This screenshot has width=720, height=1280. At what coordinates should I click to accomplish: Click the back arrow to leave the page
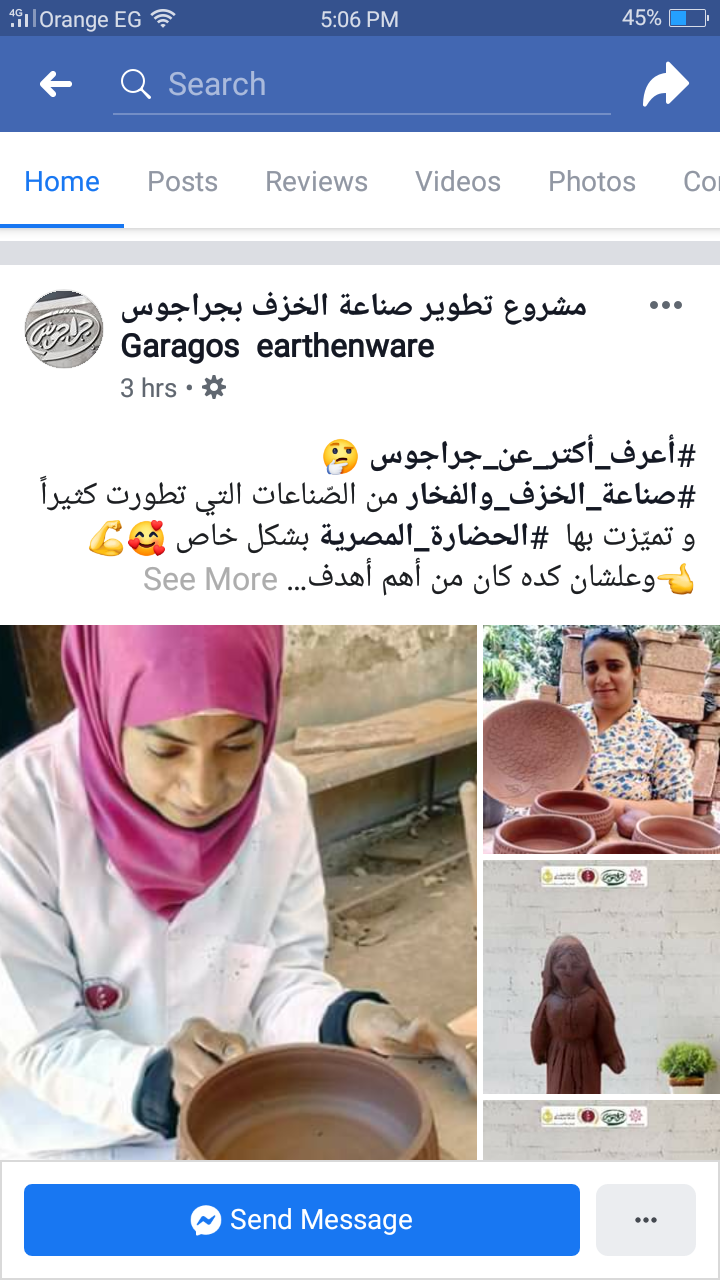click(55, 84)
